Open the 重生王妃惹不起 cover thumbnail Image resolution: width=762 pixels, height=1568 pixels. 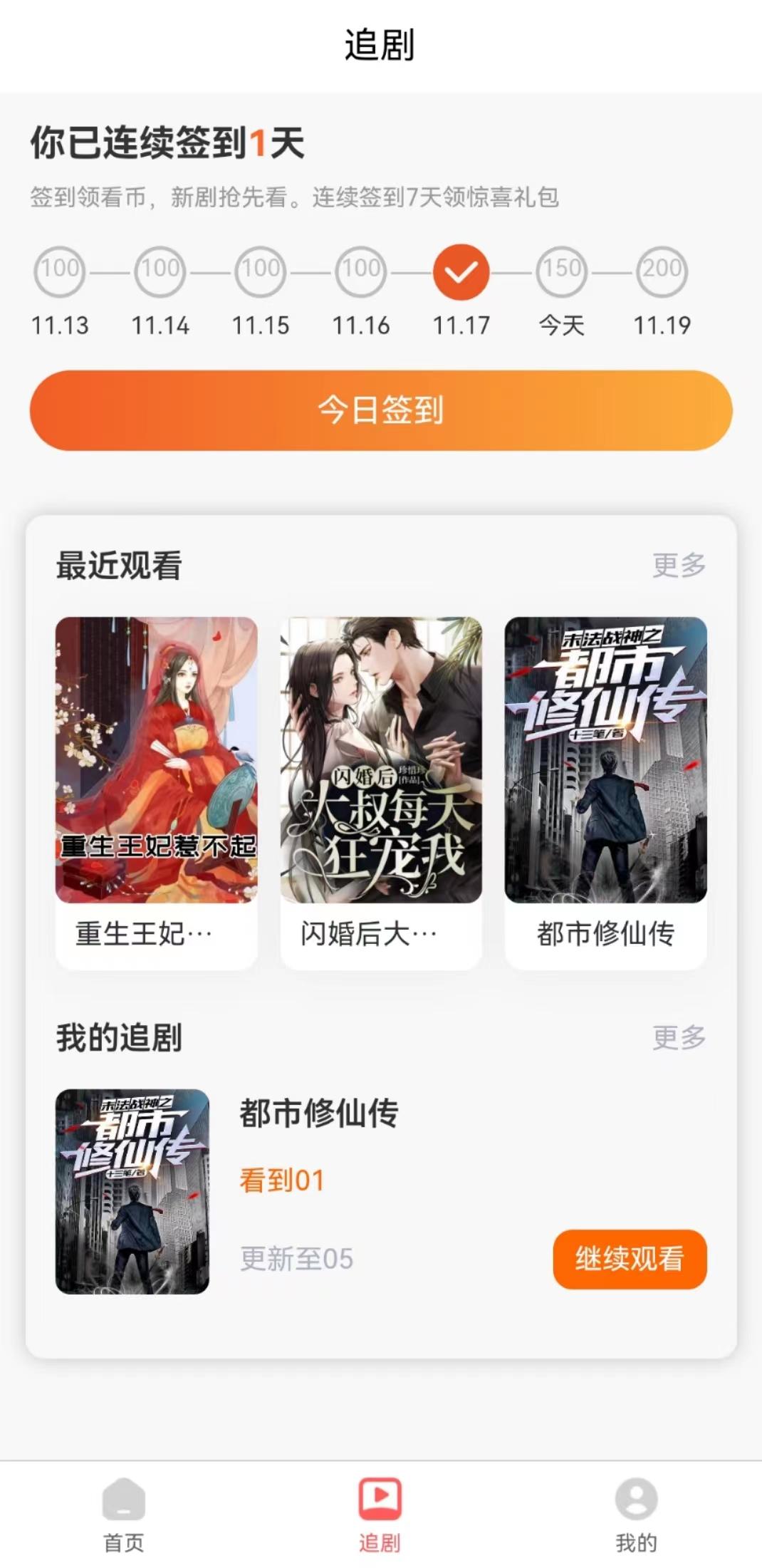(155, 760)
